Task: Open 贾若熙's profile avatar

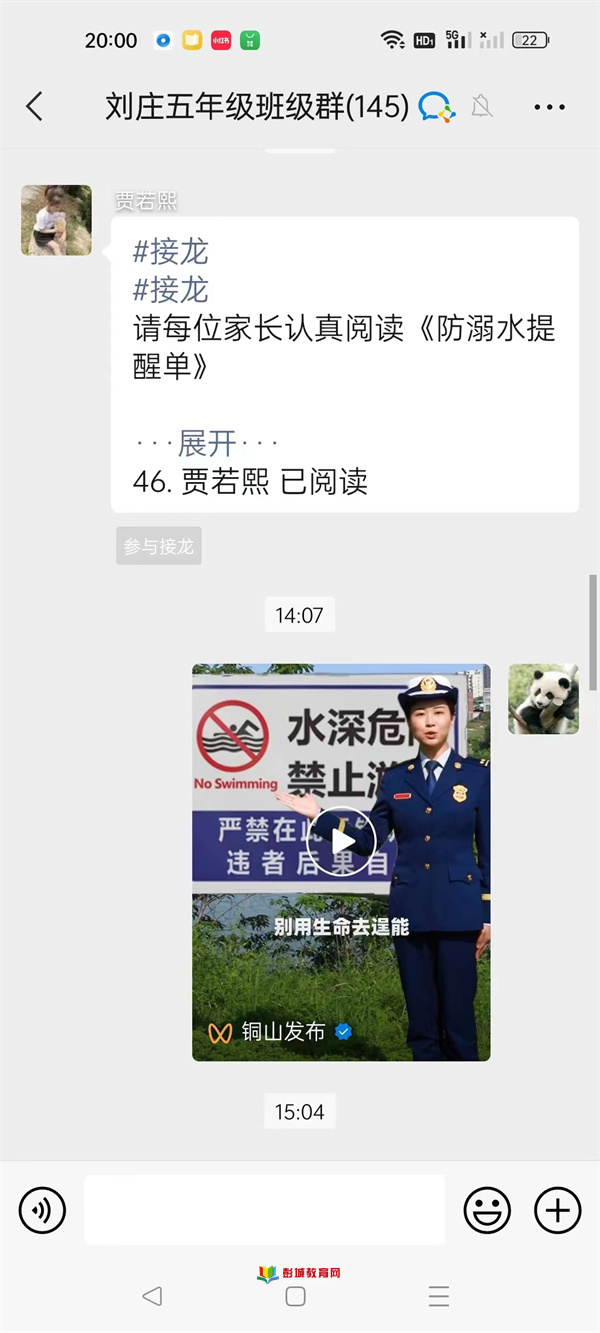Action: [56, 220]
